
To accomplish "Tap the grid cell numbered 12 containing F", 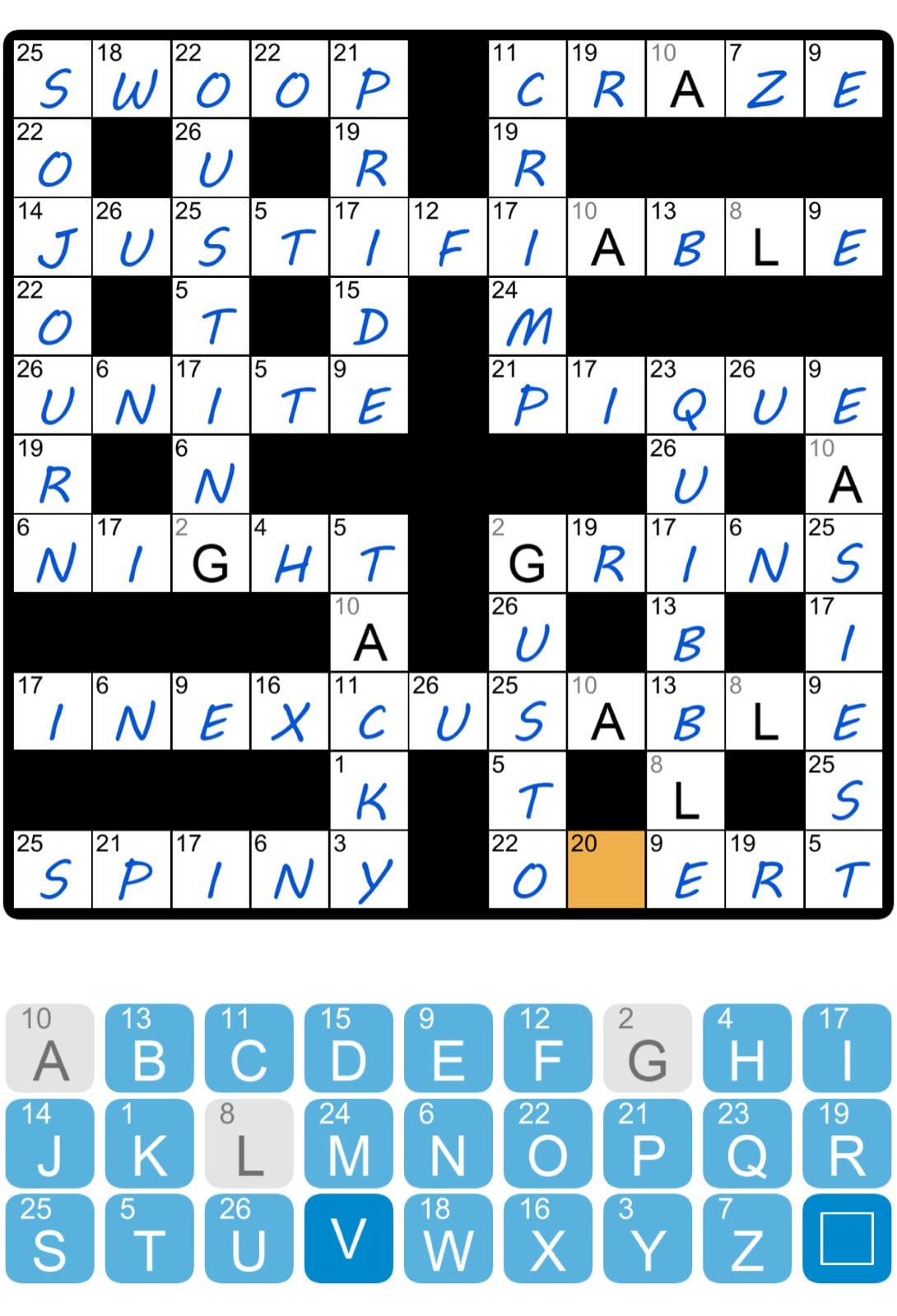I will [x=448, y=238].
